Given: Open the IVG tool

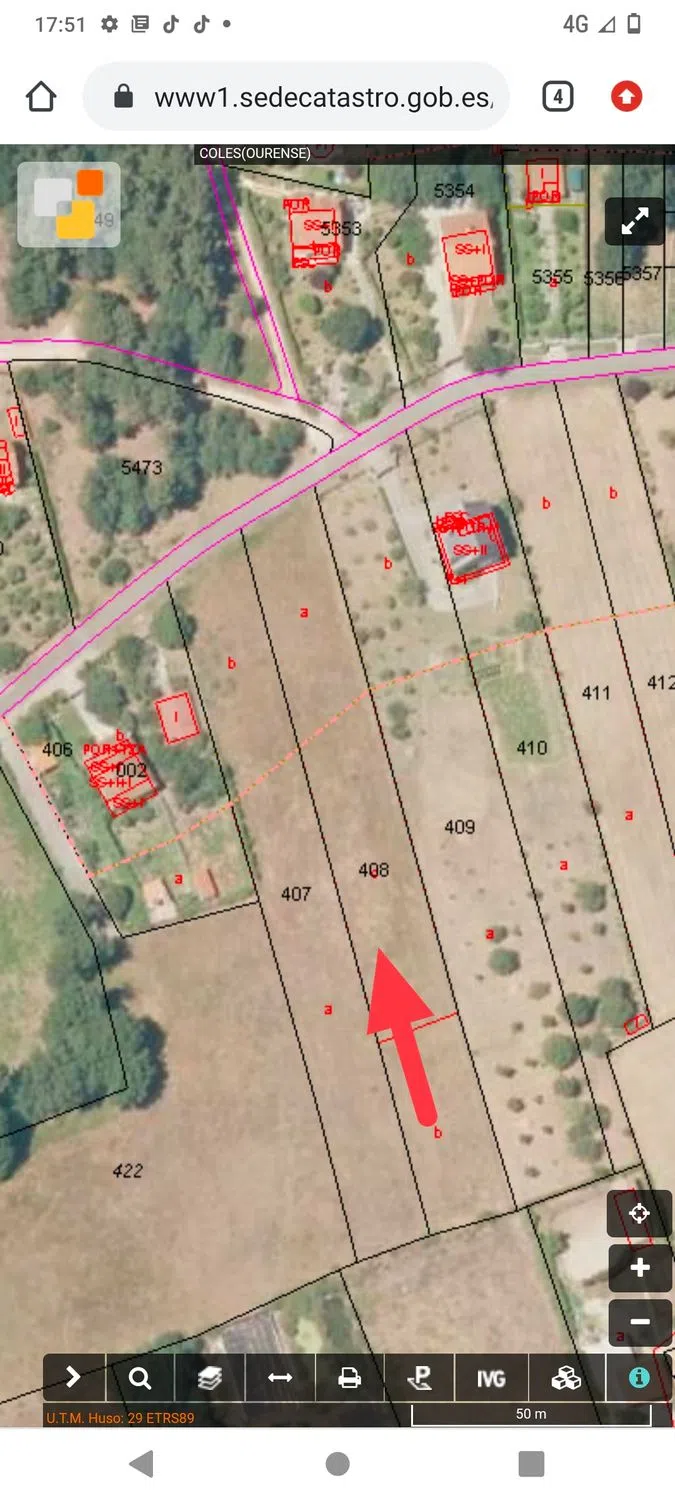Looking at the screenshot, I should coord(490,1378).
